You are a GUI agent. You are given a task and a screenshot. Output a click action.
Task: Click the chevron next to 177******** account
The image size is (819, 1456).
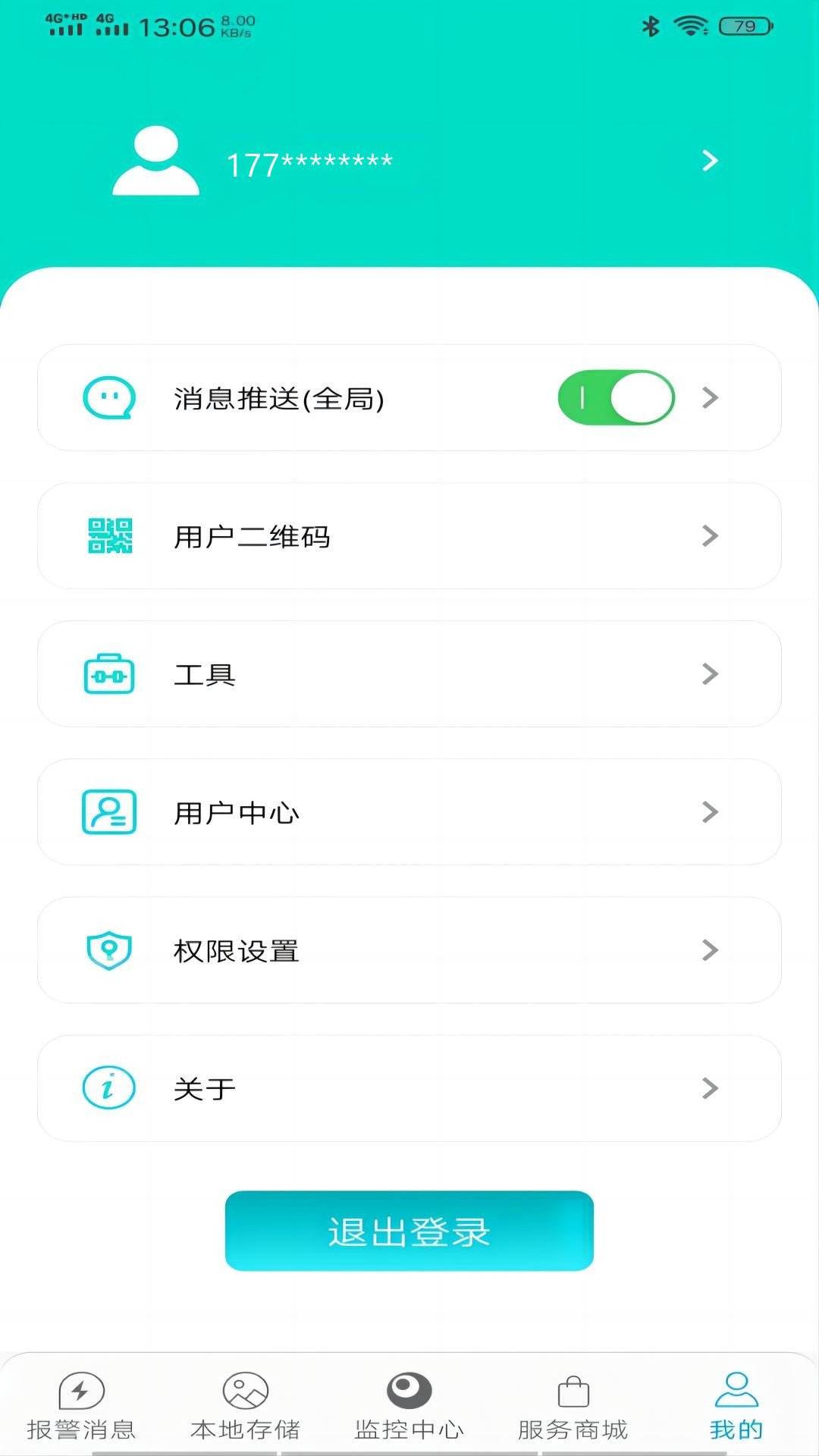(x=710, y=161)
